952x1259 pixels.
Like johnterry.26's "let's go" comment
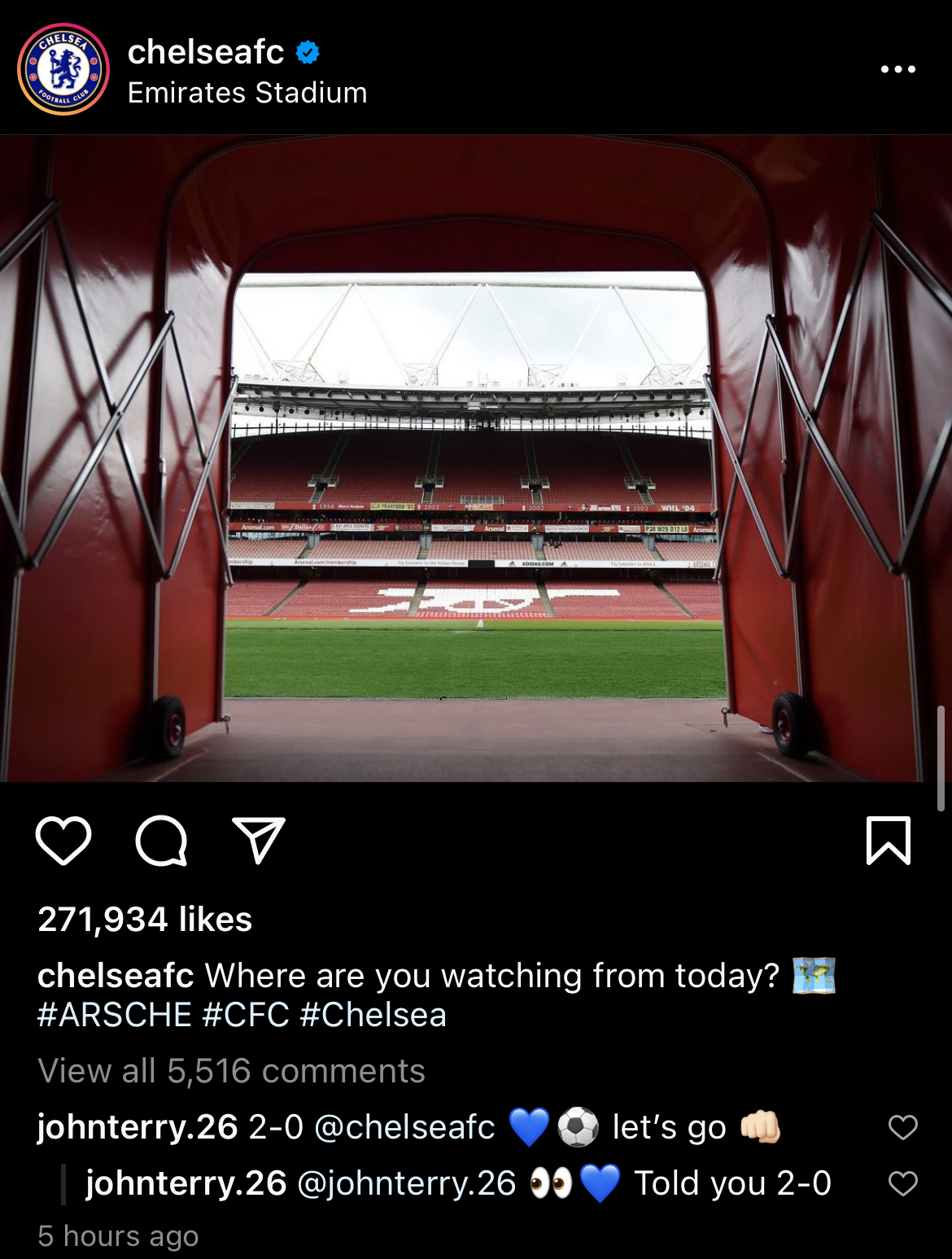902,1127
